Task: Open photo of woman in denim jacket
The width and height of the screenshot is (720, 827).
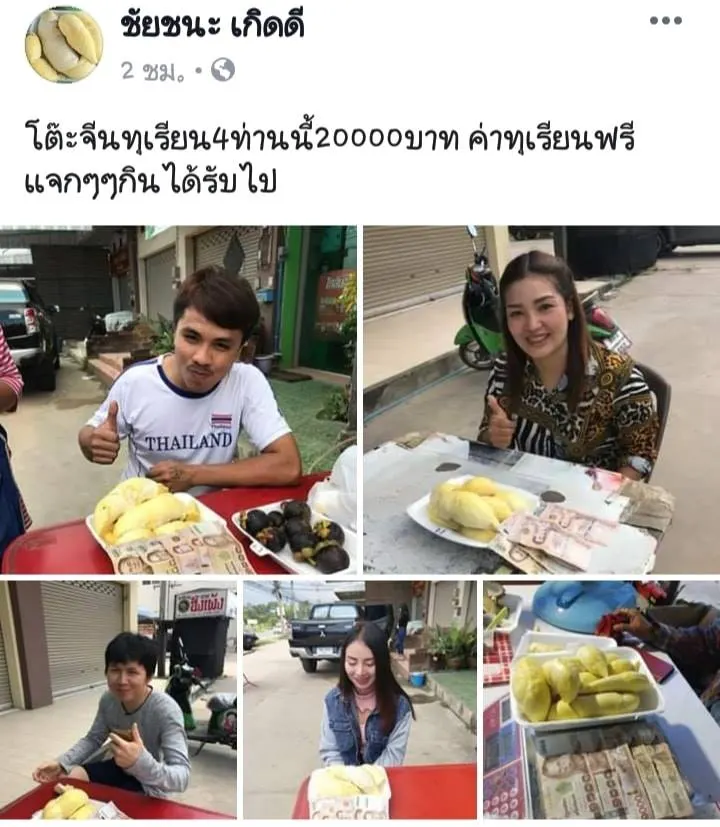Action: click(360, 700)
